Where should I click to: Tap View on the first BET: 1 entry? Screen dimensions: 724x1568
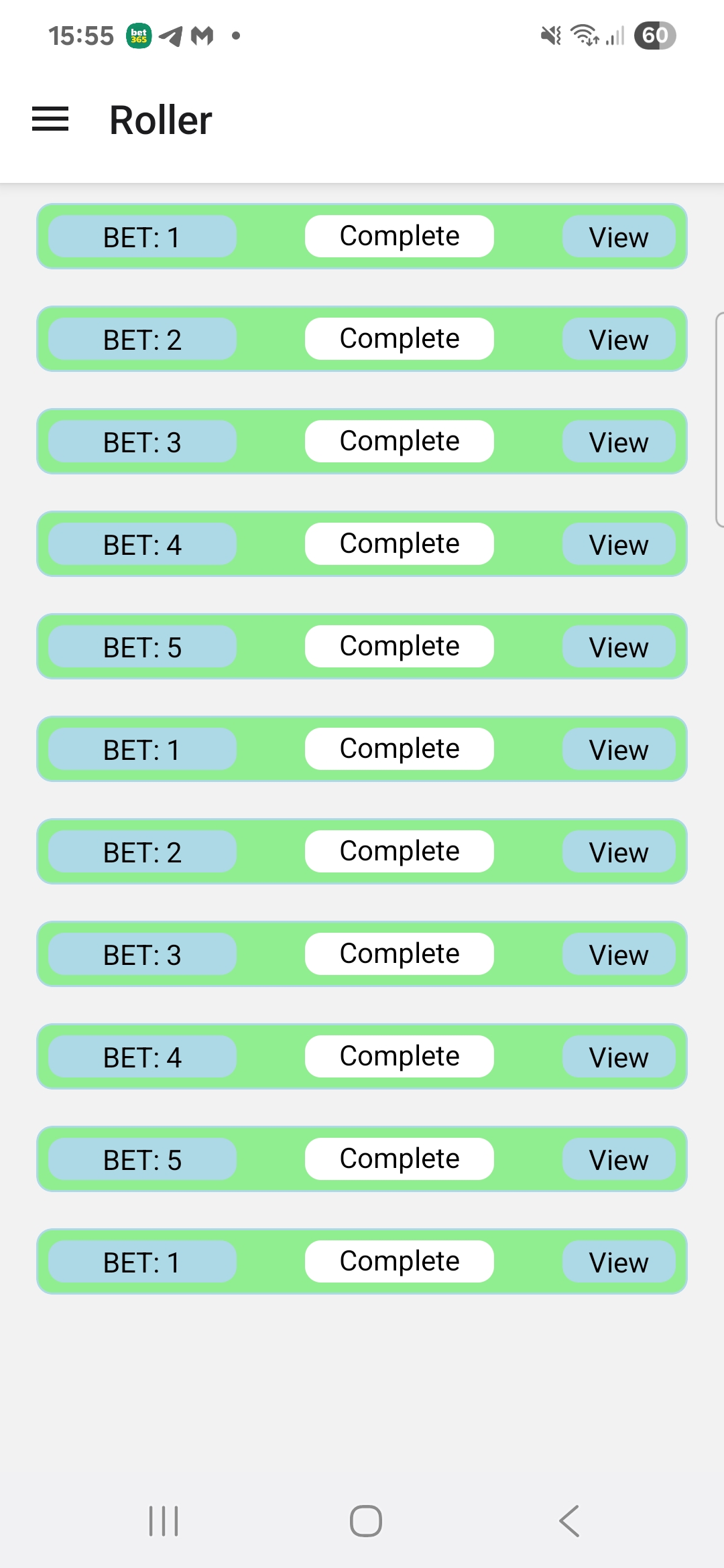(618, 237)
